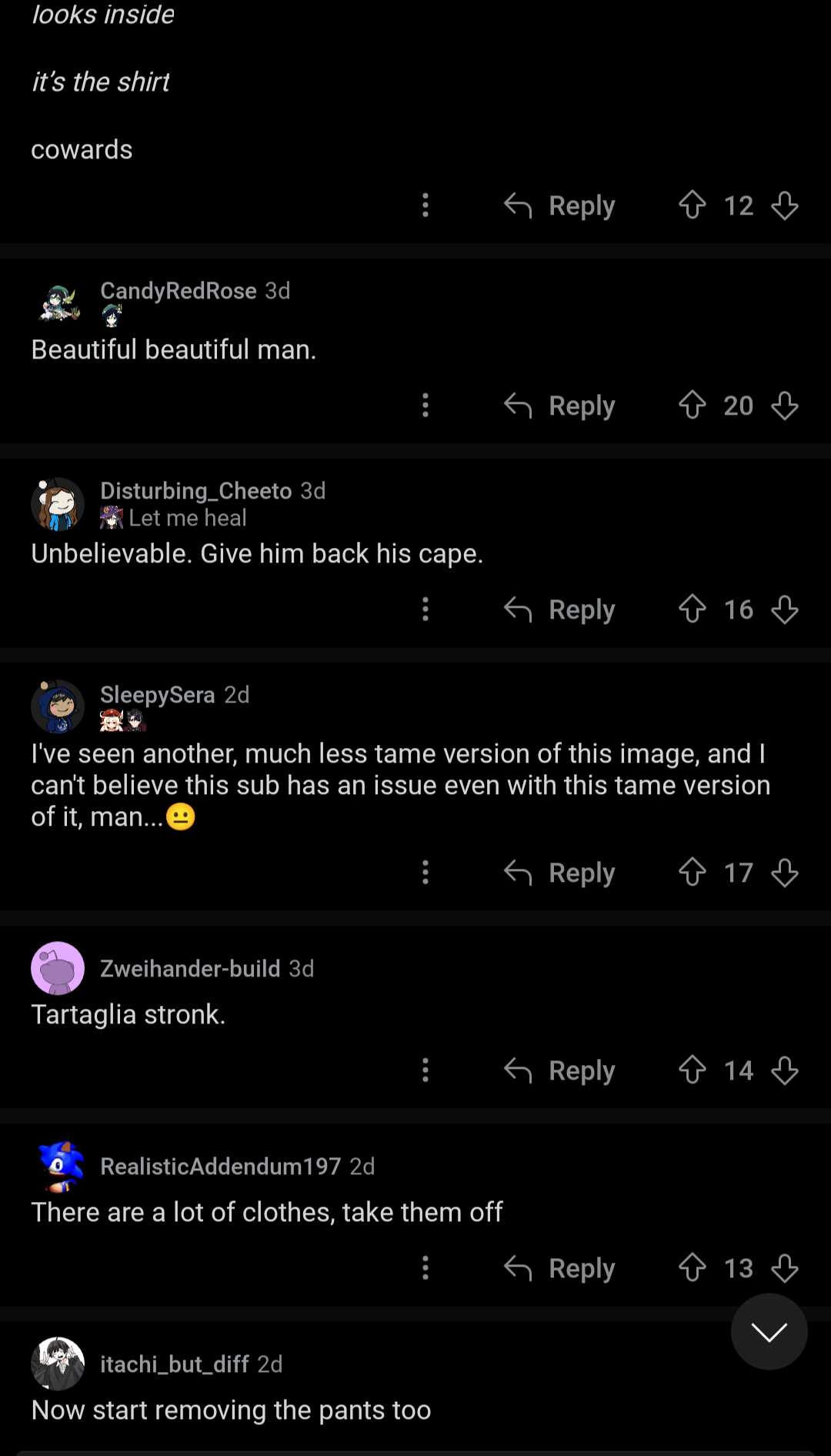The width and height of the screenshot is (831, 1456).
Task: Upvote CandyRedRose's comment
Action: click(692, 406)
